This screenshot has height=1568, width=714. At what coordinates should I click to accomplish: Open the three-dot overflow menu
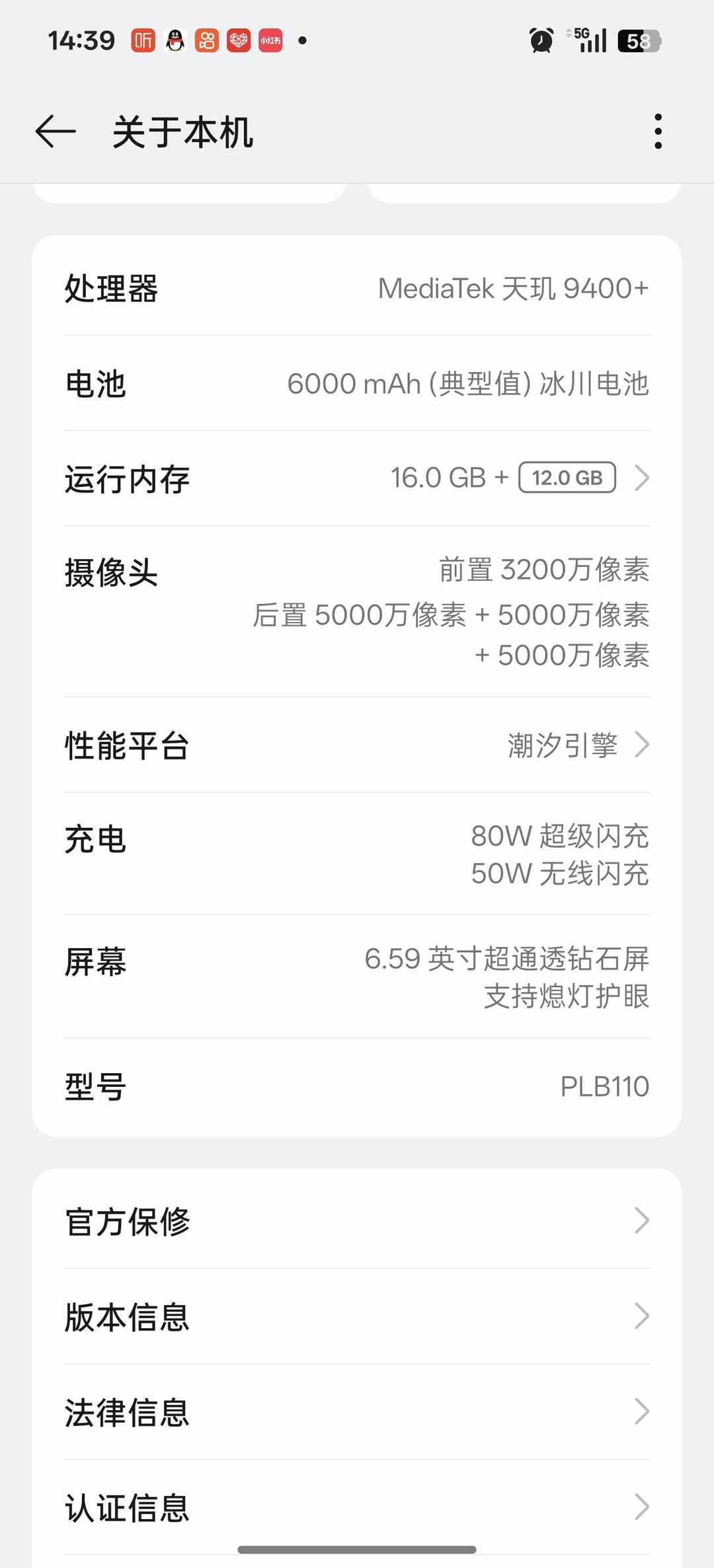coord(658,131)
